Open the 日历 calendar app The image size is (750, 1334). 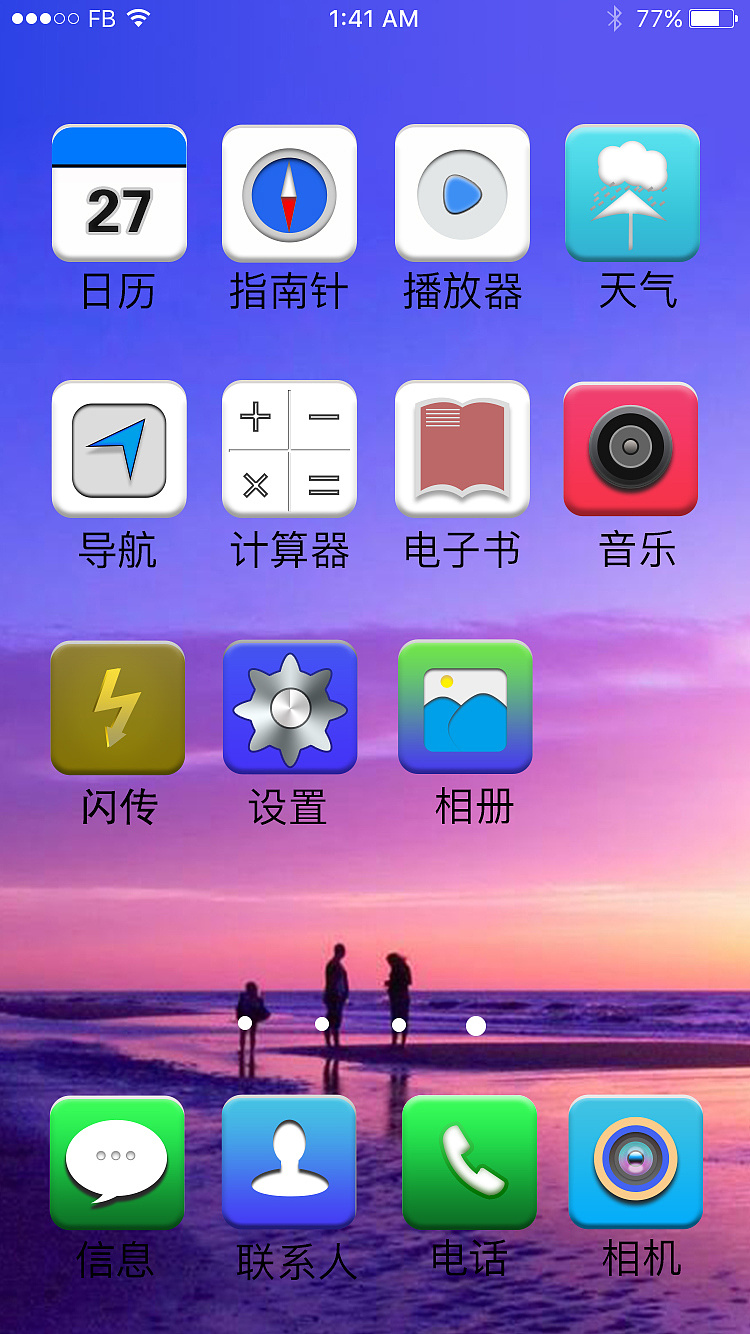tap(119, 193)
